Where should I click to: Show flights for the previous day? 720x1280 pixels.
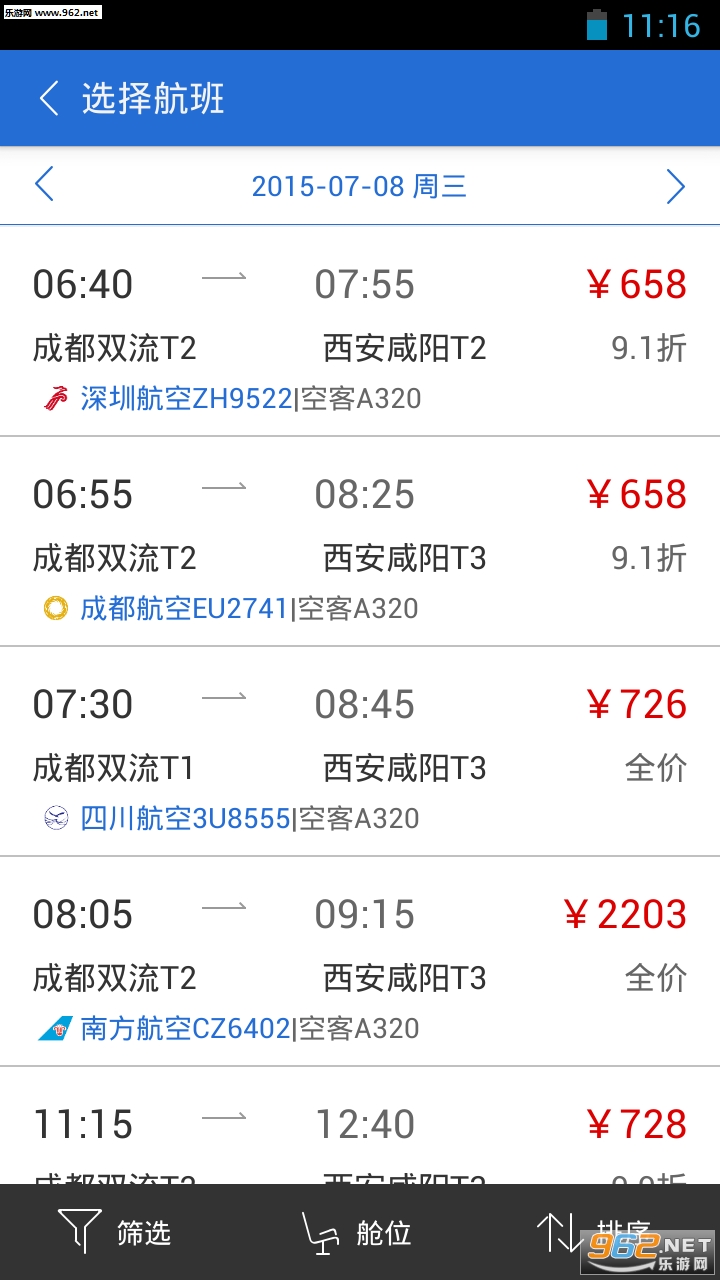44,186
